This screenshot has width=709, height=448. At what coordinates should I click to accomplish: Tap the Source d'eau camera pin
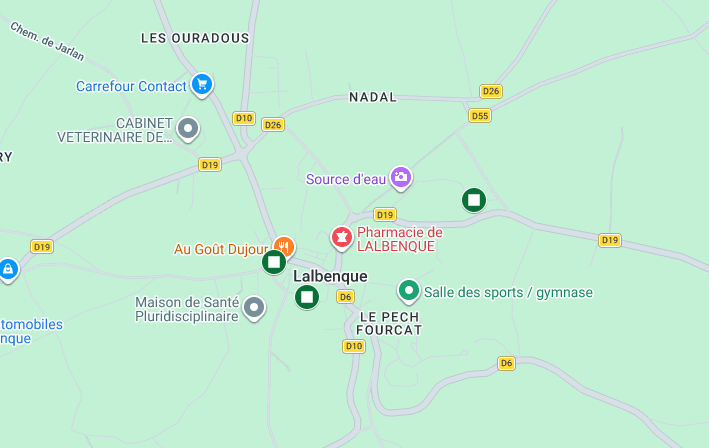coord(401,178)
